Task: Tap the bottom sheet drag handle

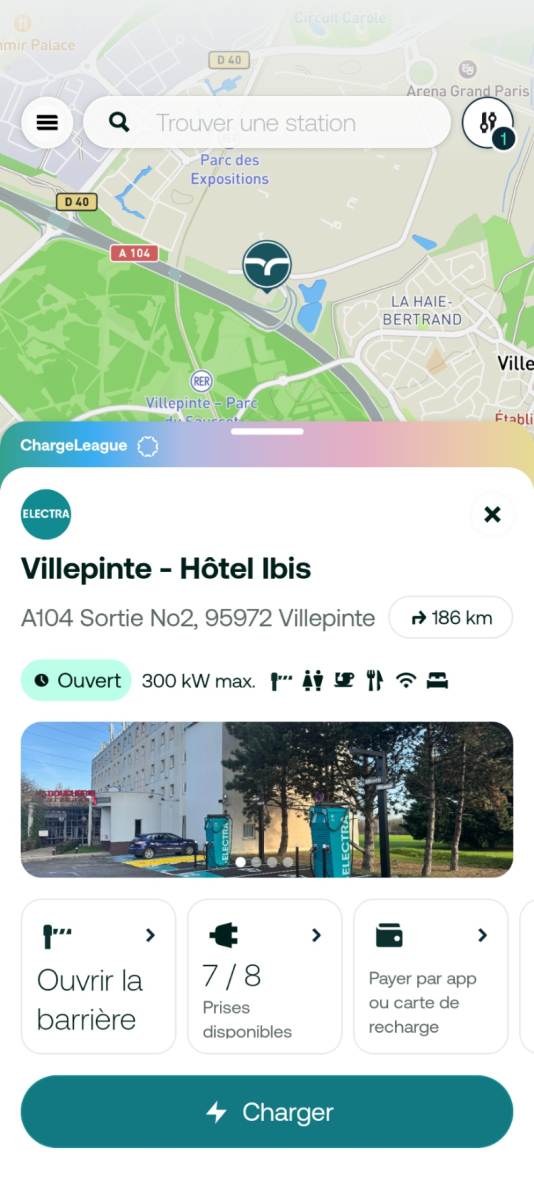Action: pyautogui.click(x=267, y=432)
